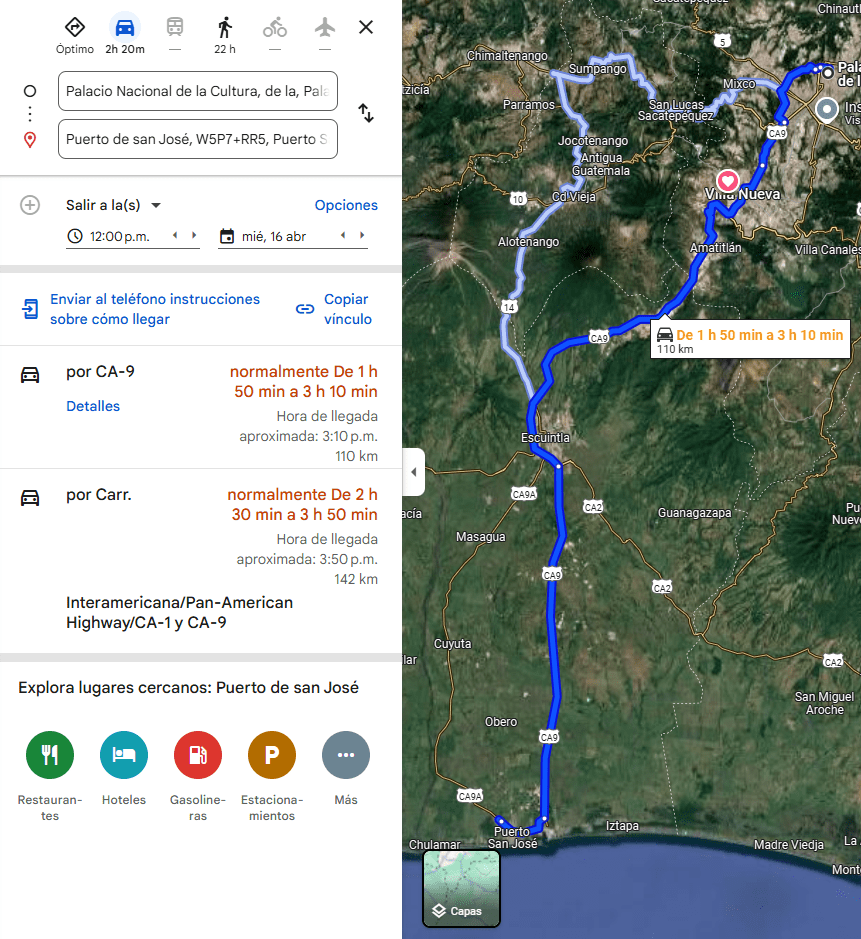This screenshot has width=861, height=939.
Task: Select the Óptimo travel mode
Action: click(x=75, y=33)
